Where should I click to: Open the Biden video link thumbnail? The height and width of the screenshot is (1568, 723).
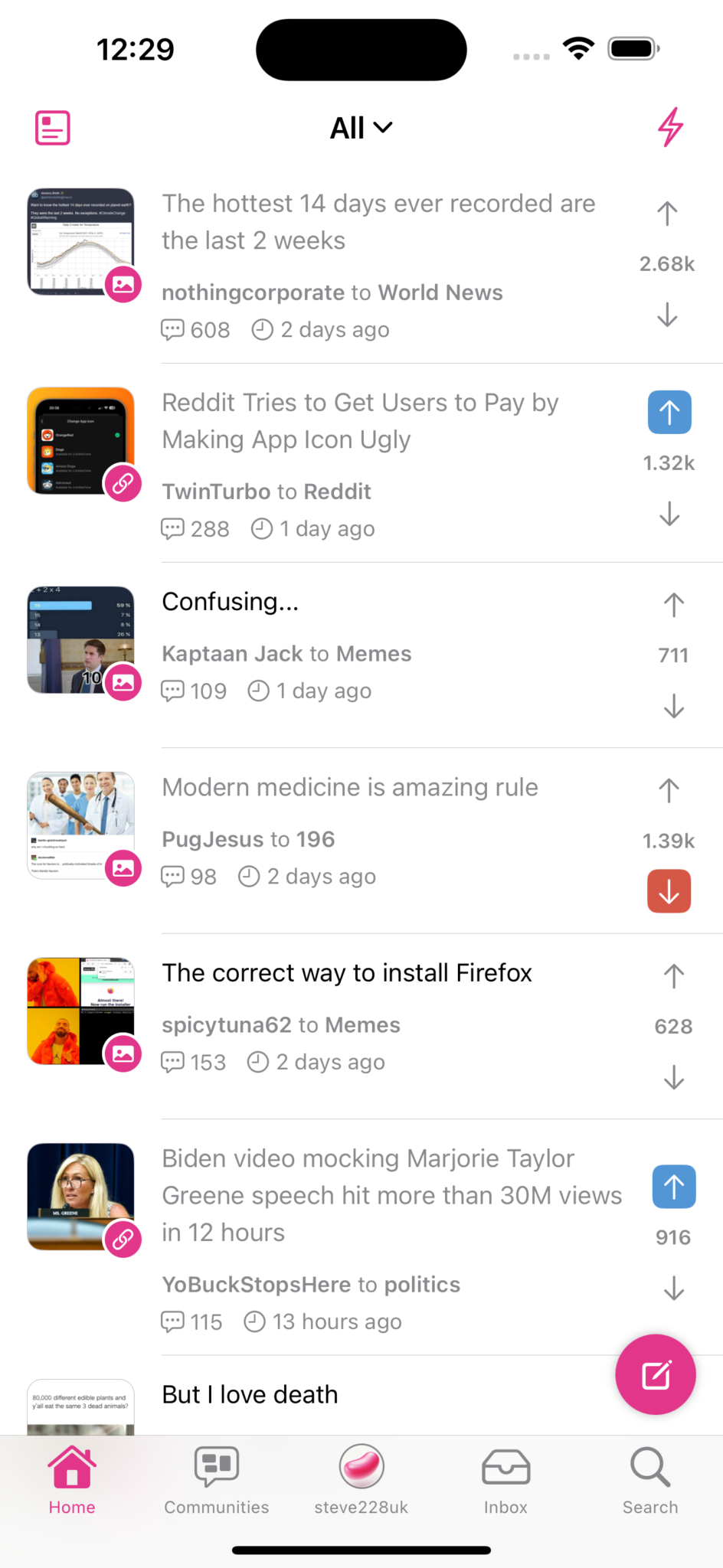tap(81, 1197)
